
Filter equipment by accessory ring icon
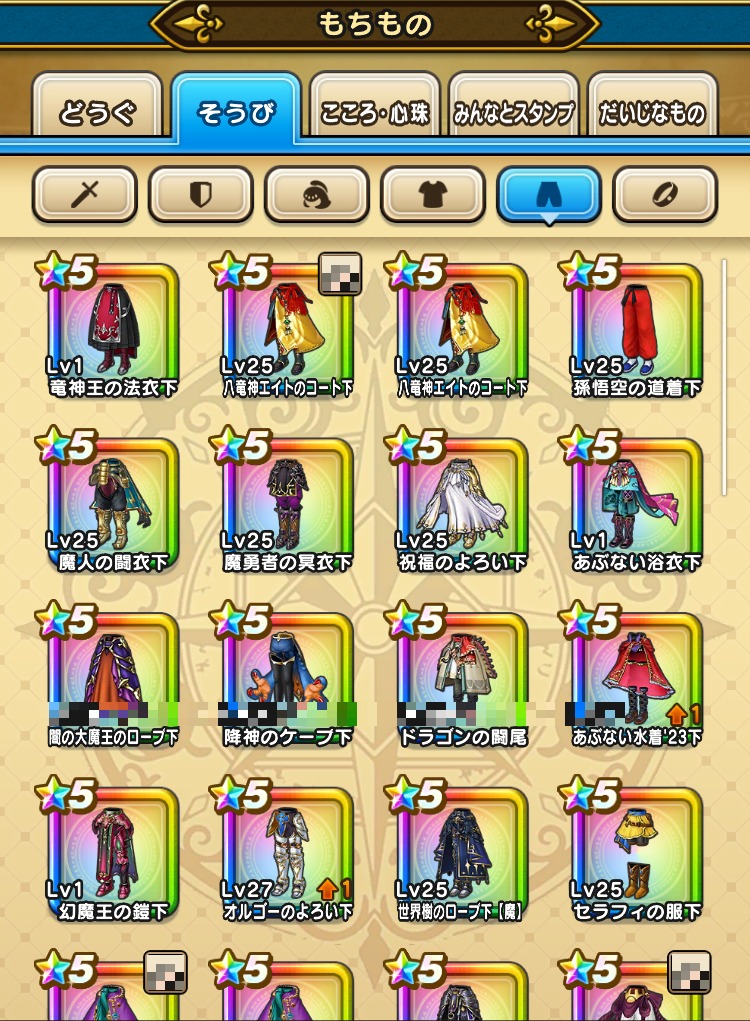(665, 194)
